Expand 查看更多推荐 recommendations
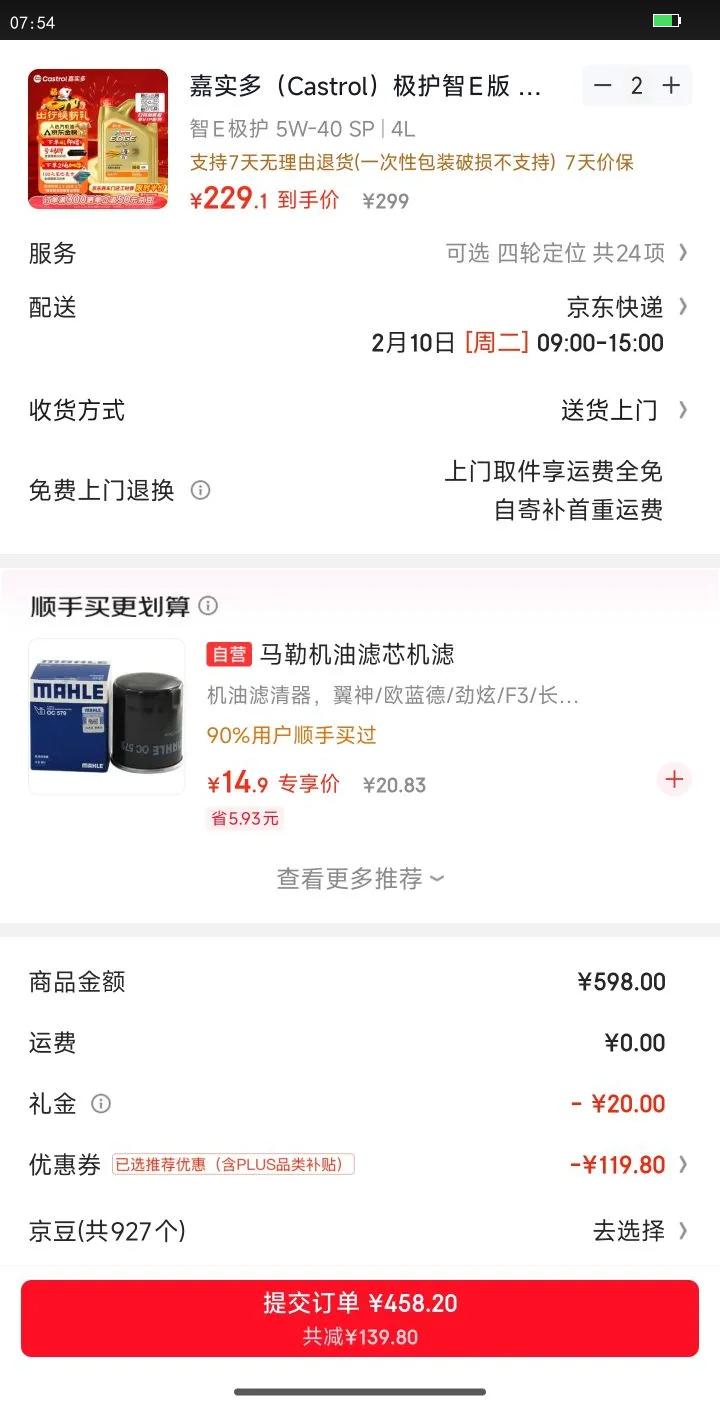The height and width of the screenshot is (1406, 720). click(x=360, y=879)
